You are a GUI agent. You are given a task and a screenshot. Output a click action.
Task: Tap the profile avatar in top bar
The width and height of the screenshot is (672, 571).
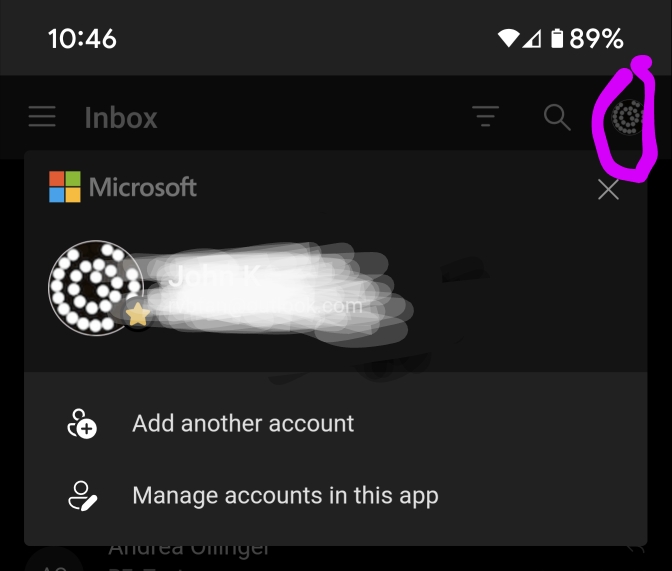tap(628, 119)
